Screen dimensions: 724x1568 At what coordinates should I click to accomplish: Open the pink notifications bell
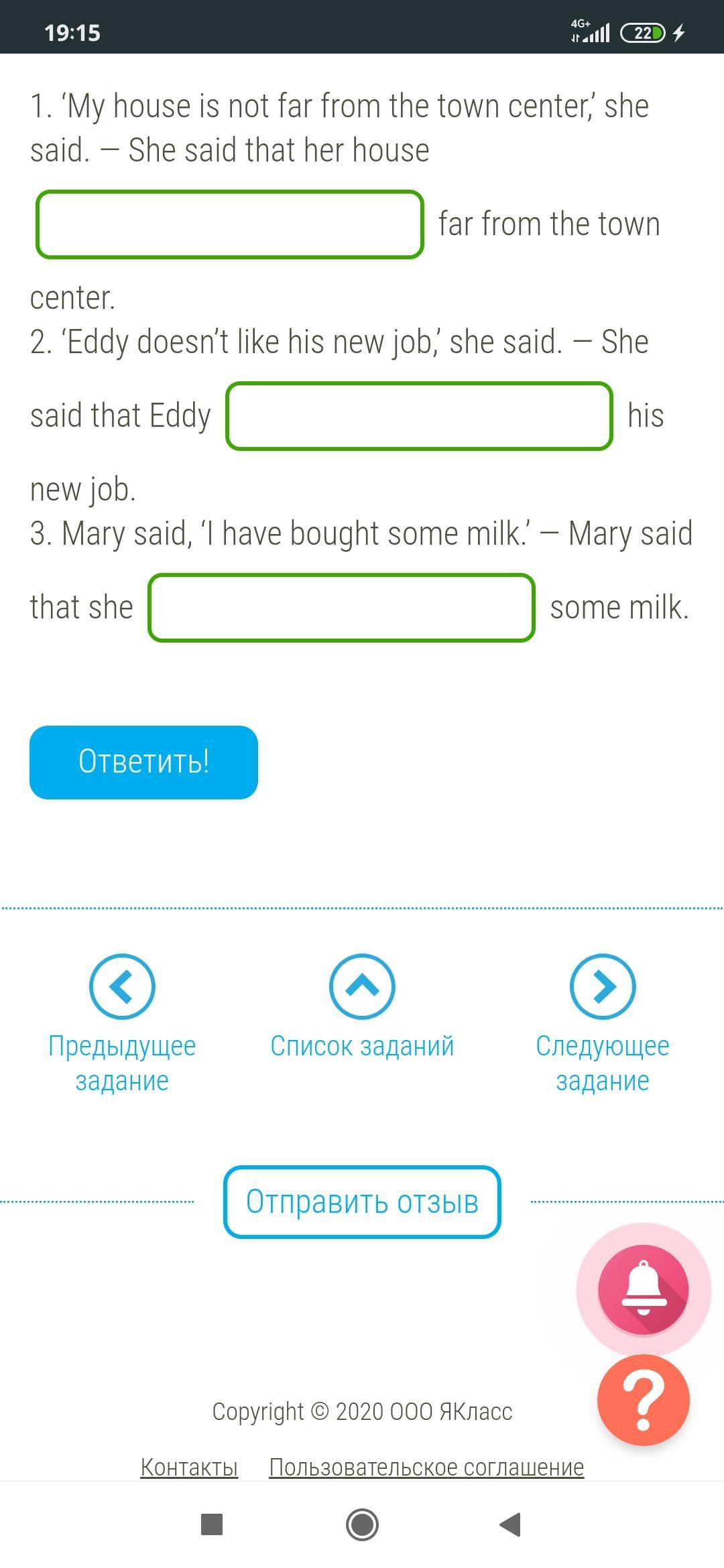pyautogui.click(x=643, y=1289)
